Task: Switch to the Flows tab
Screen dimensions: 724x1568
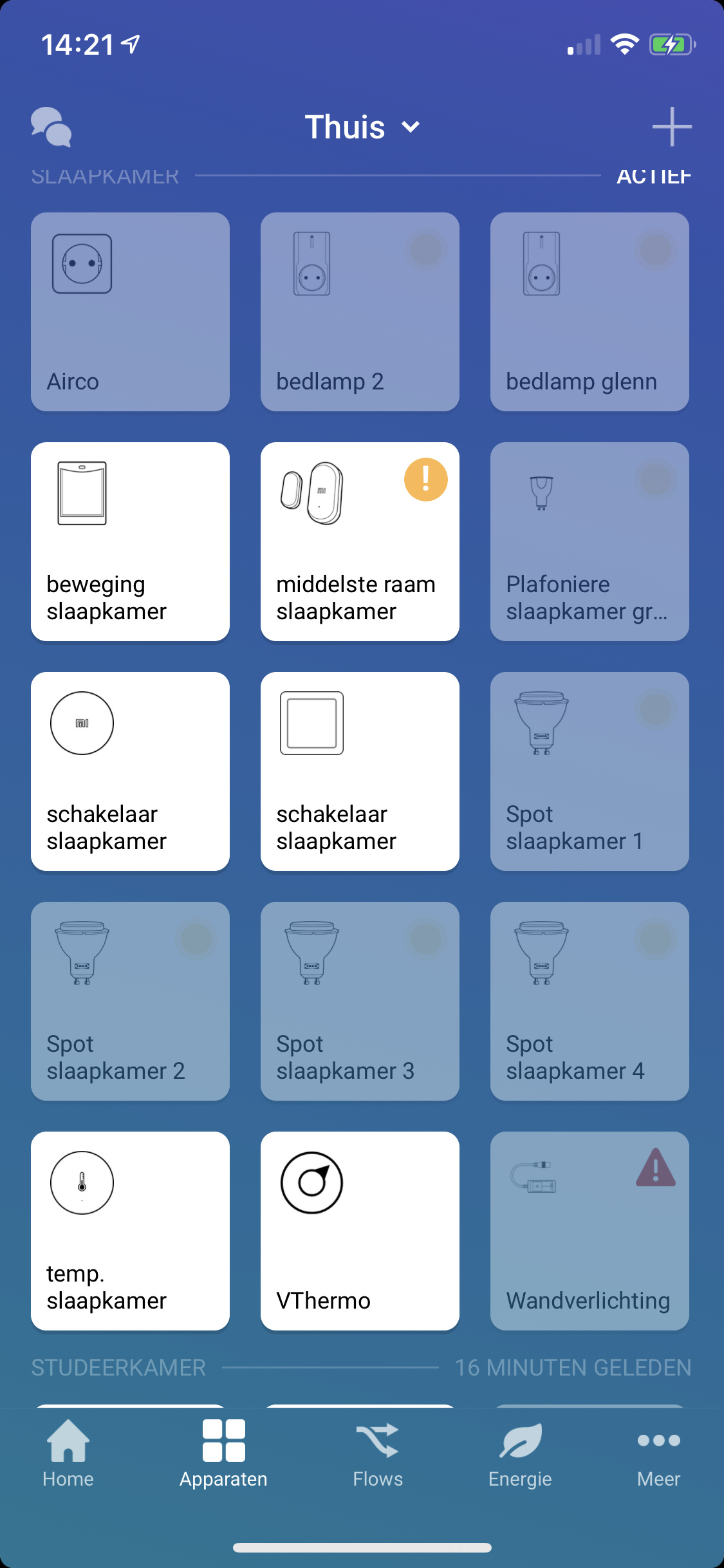Action: click(378, 1453)
